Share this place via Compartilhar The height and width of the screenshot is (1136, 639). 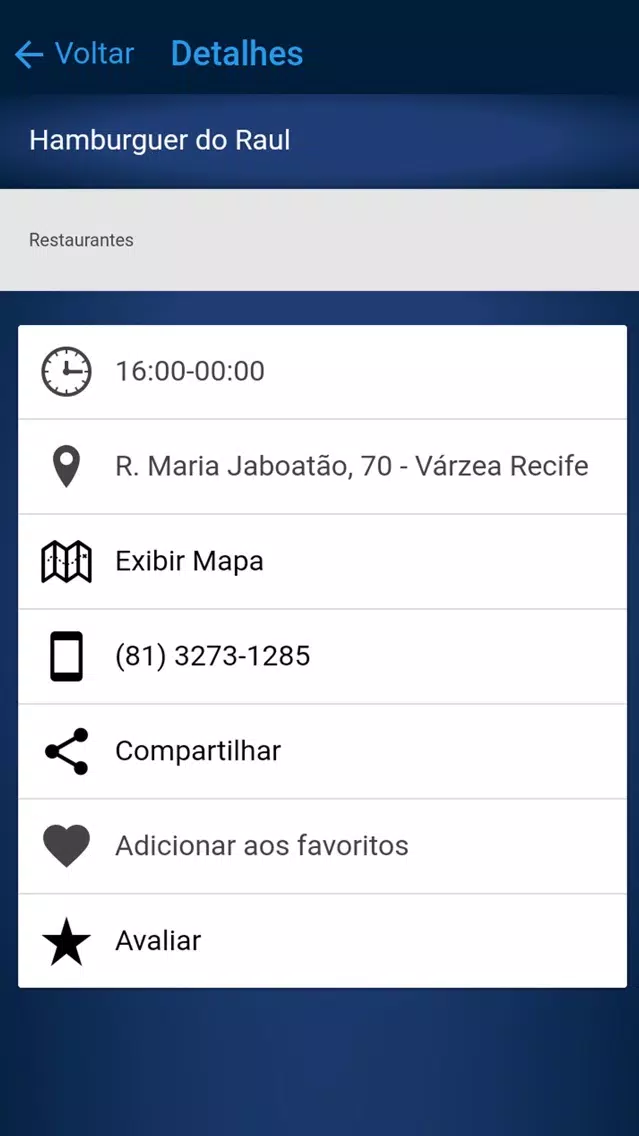(322, 751)
